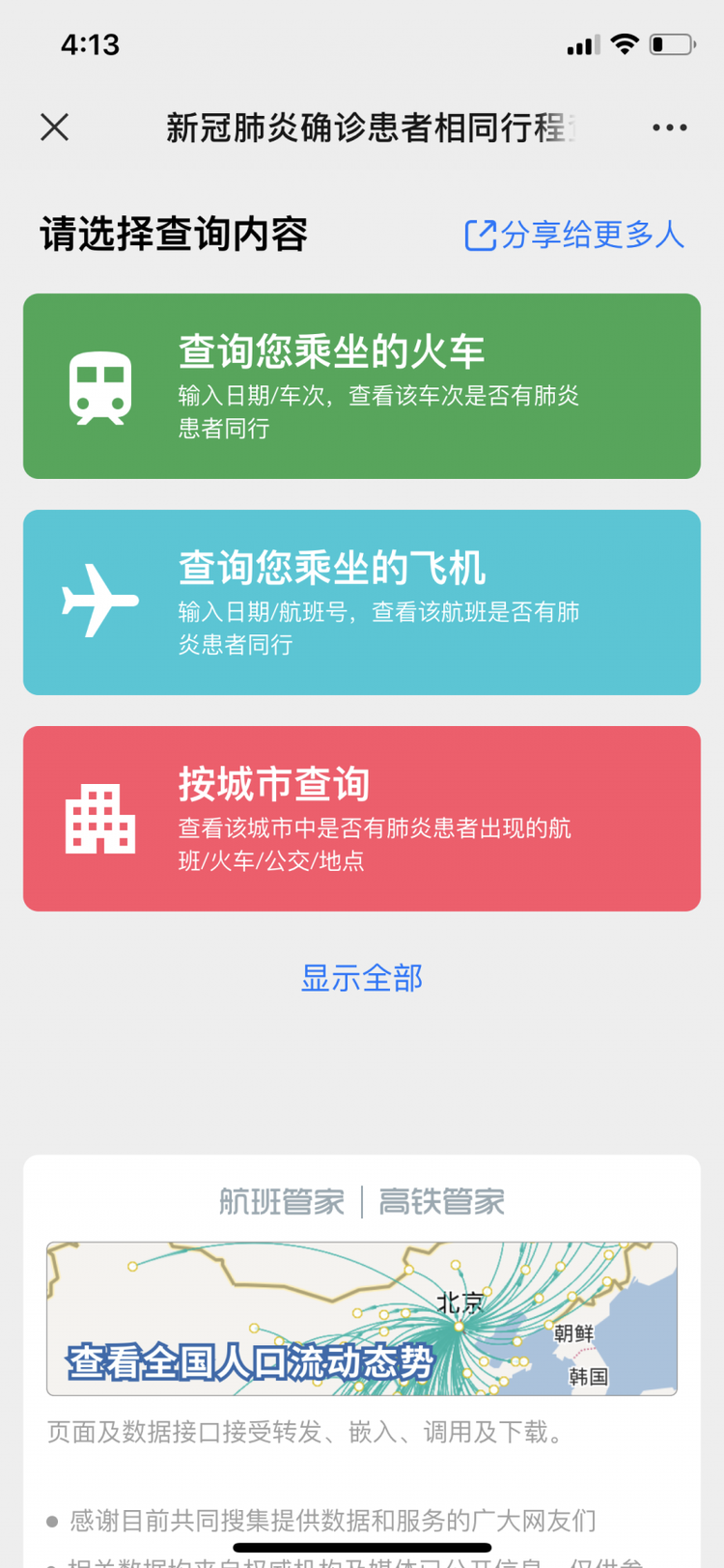This screenshot has height=1568, width=724.
Task: Open the 查询您乘坐的飞机 flight query card
Action: click(x=362, y=601)
